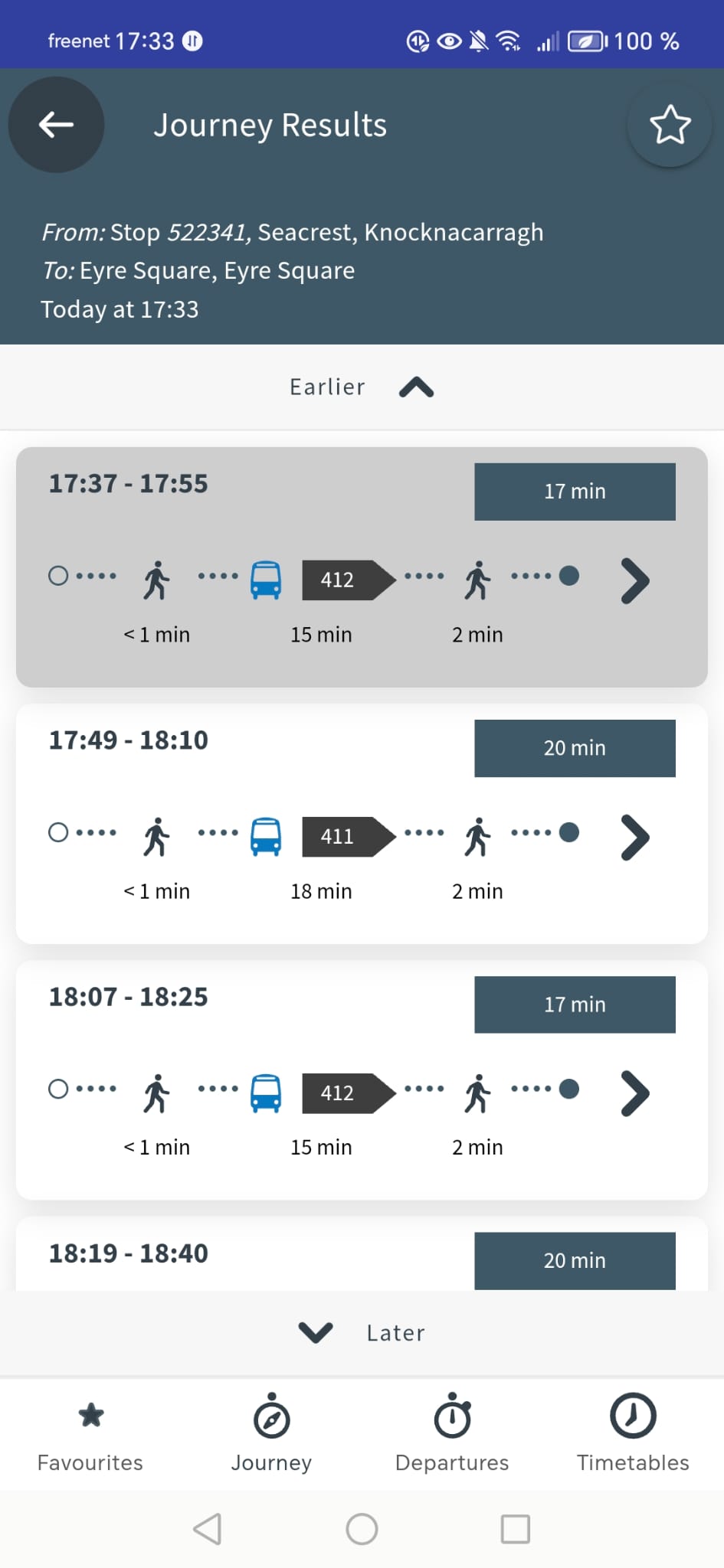Go back using the top-left arrow
Screen dimensions: 724x1568
56,124
